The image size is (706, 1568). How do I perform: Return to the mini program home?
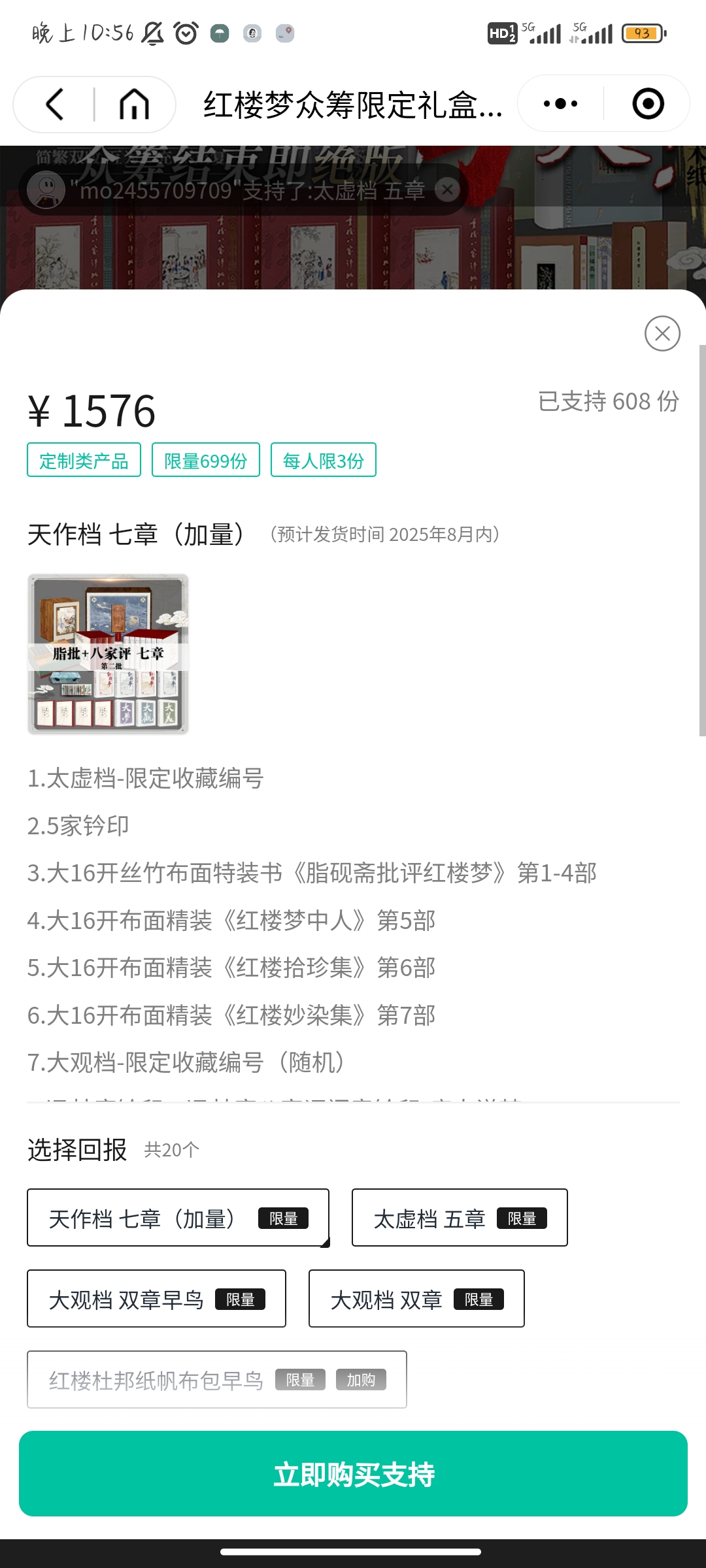pos(134,105)
